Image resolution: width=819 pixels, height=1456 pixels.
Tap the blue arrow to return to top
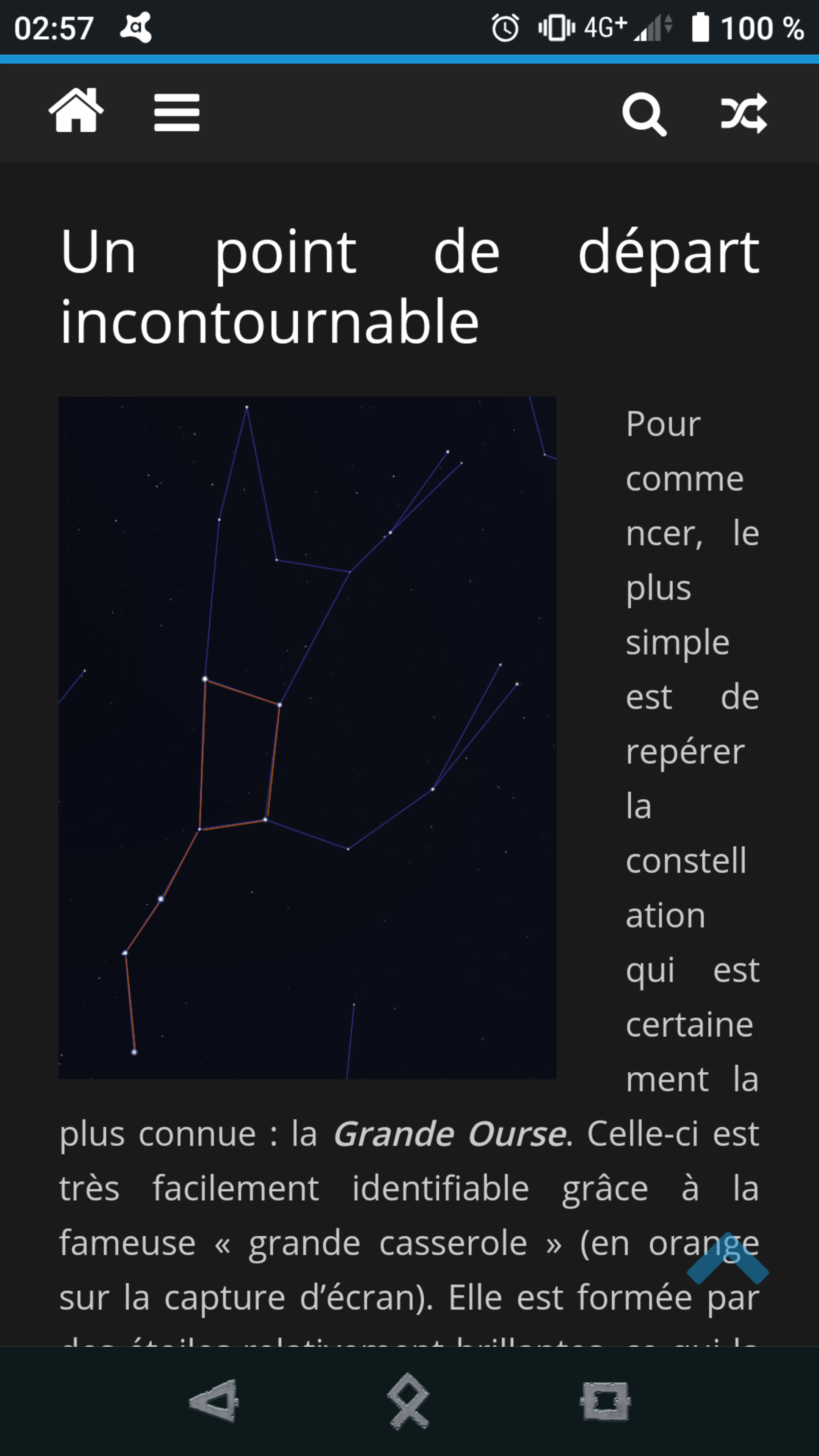(728, 1260)
